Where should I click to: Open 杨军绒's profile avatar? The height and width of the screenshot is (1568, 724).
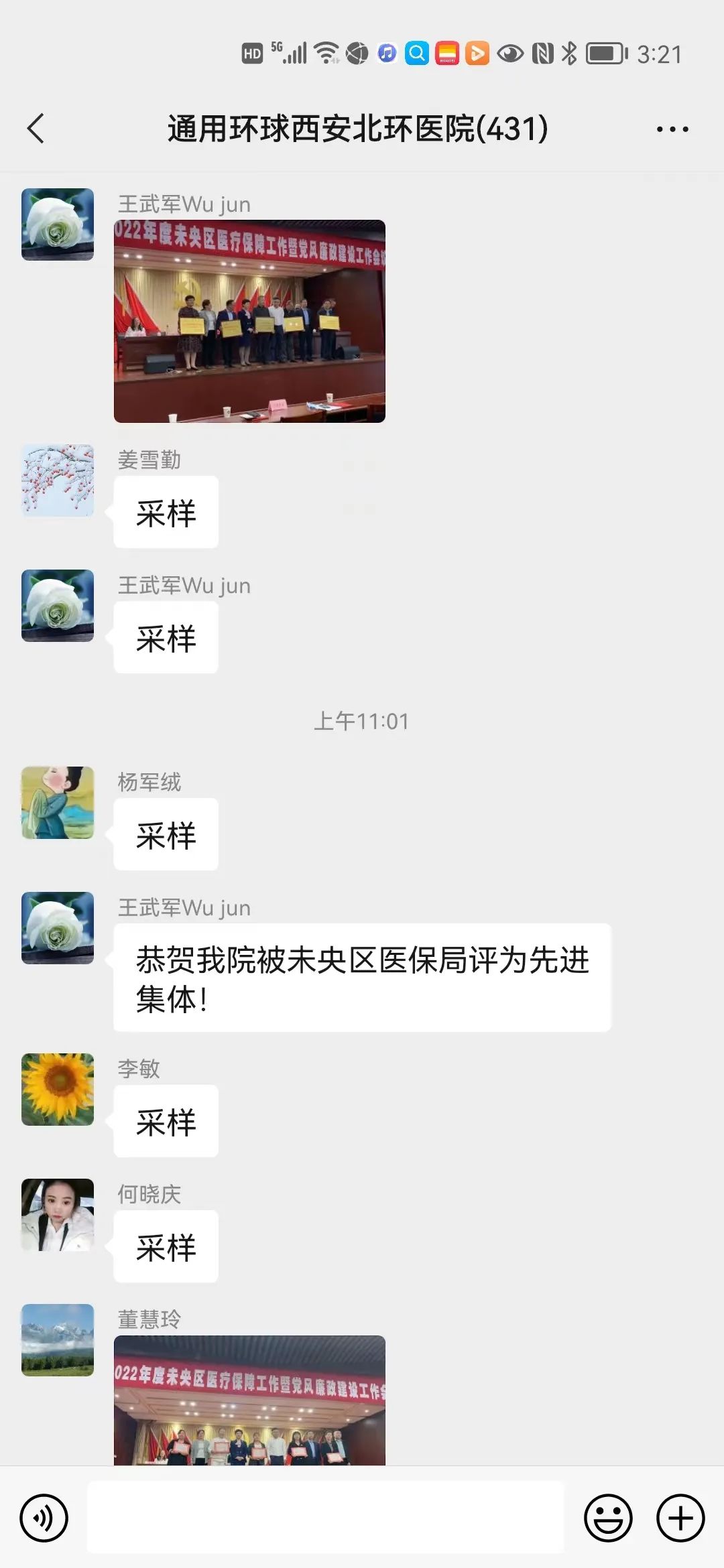point(58,803)
